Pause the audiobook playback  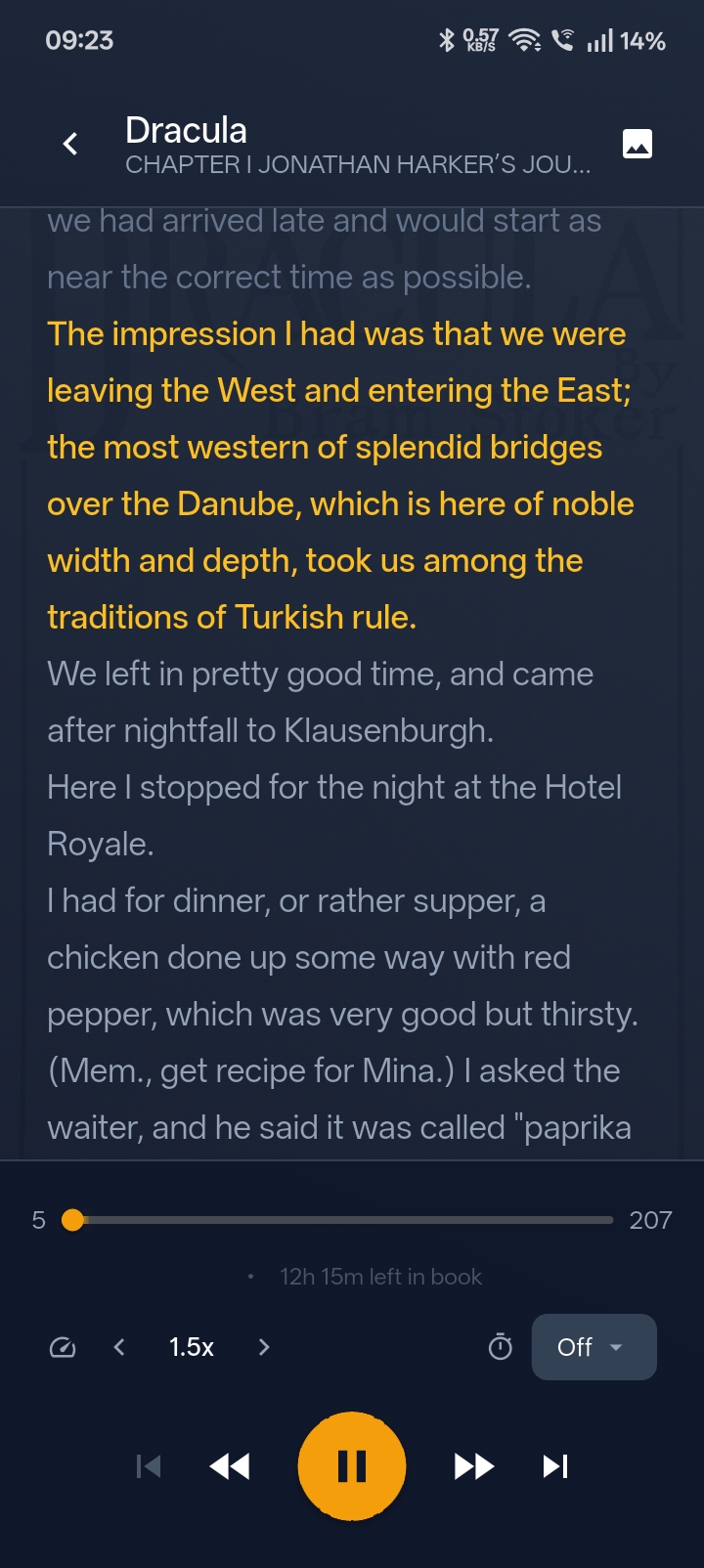click(x=352, y=1465)
